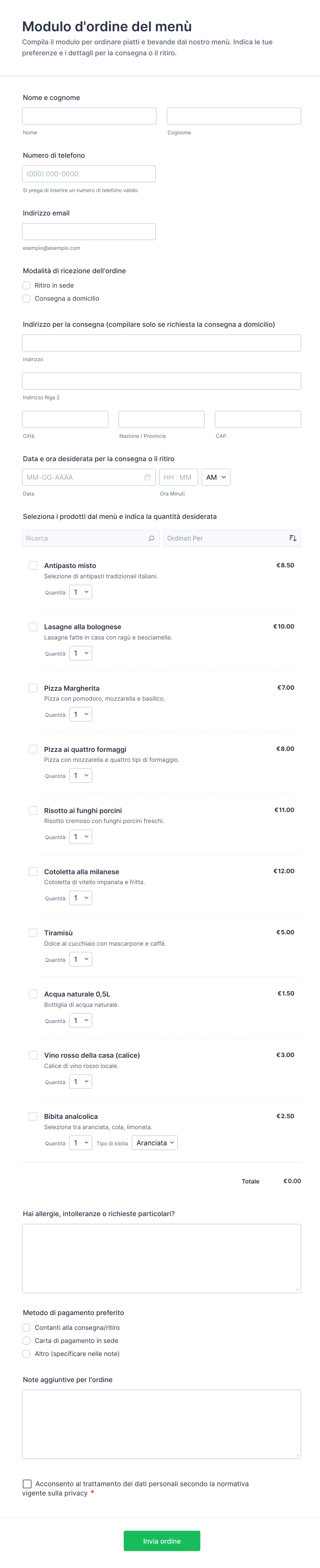Screen dimensions: 320x1568
Task: Open the AM/PM dropdown
Action: coord(216,477)
